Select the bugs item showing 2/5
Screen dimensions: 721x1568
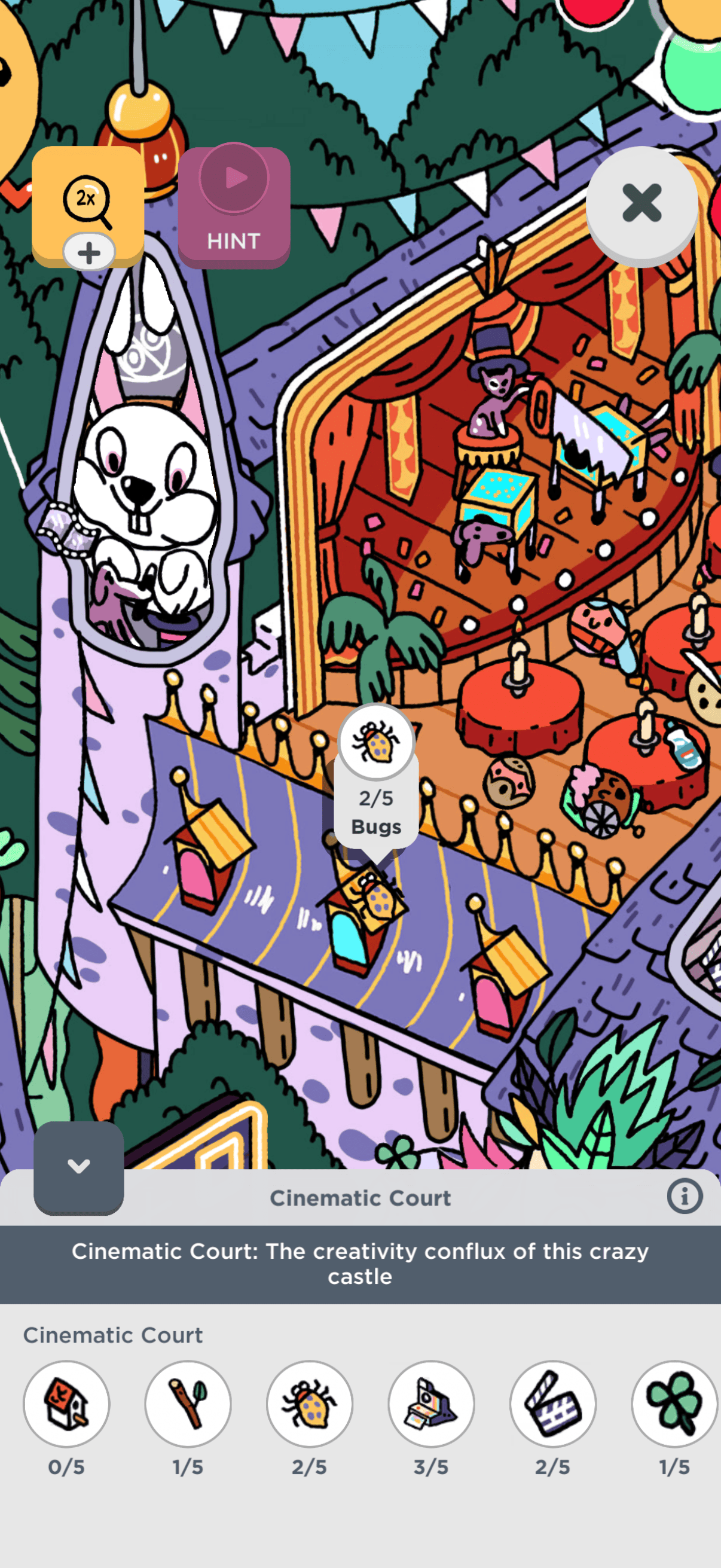point(309,1403)
